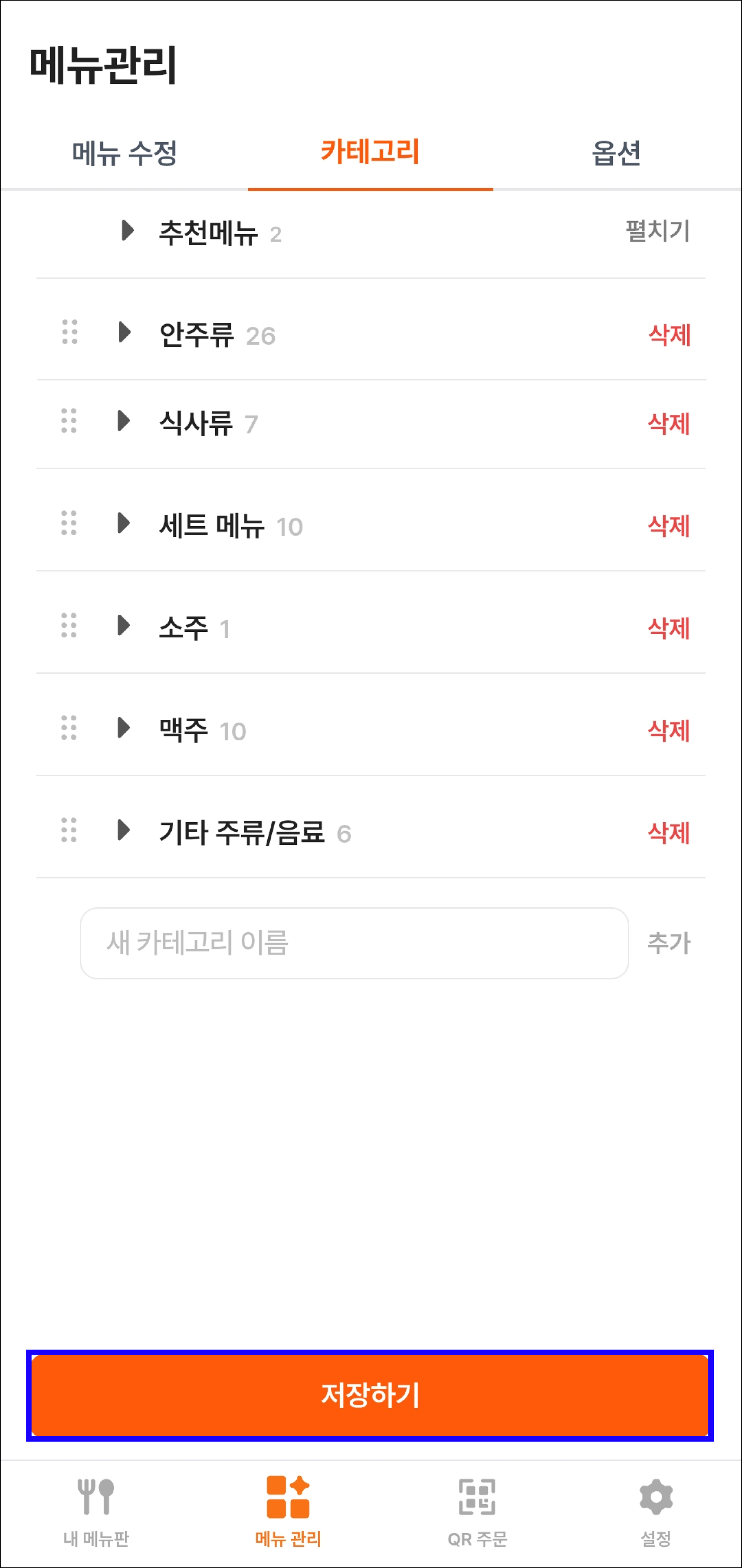
Task: Expand the 세트 메뉴 category
Action: pos(124,523)
